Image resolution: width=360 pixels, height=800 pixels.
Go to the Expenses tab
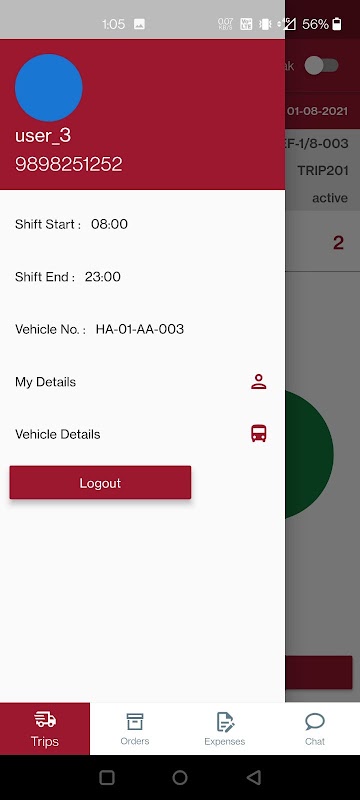[225, 729]
